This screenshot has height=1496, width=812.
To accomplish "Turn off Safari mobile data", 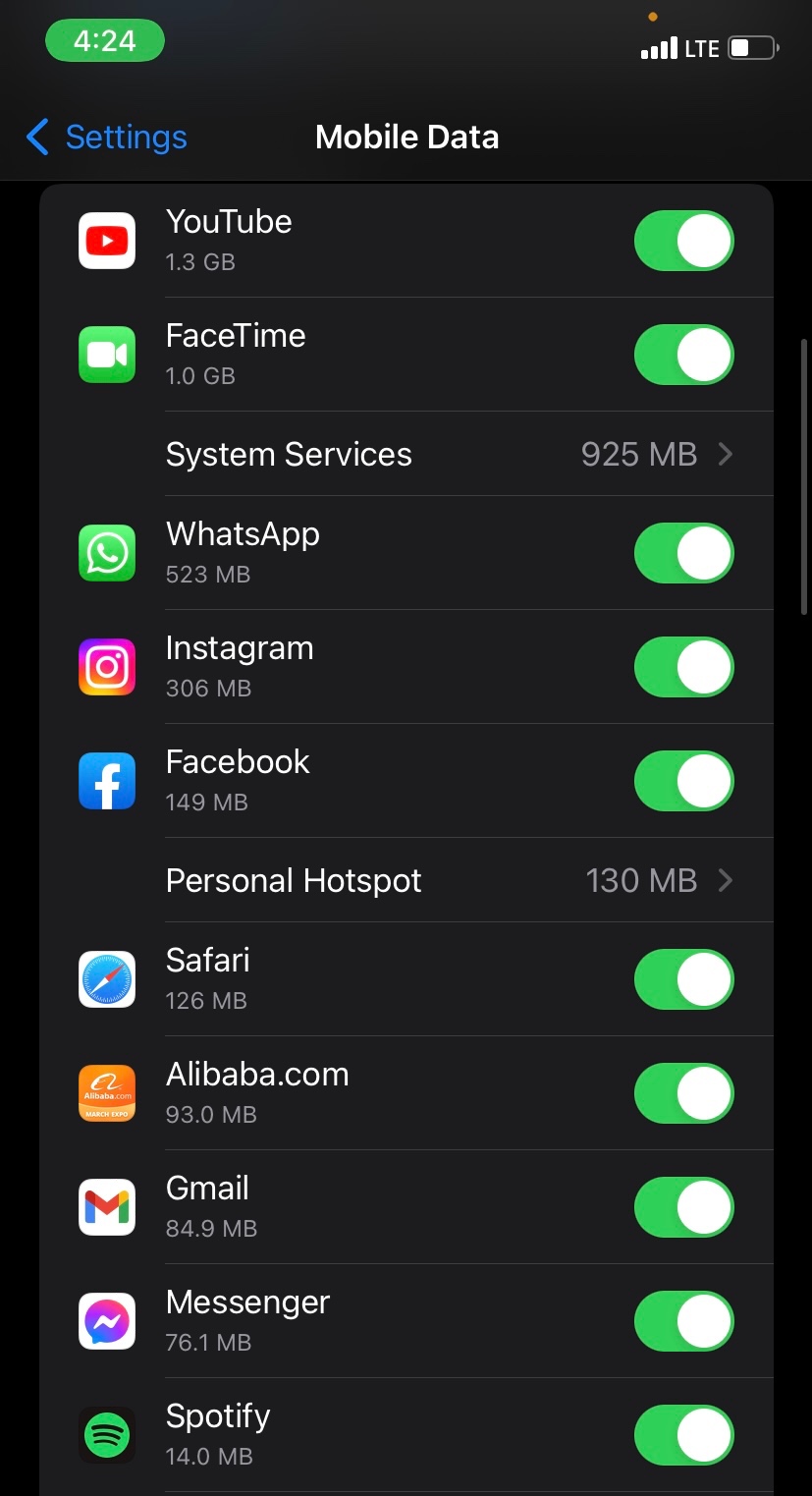I will [x=683, y=979].
